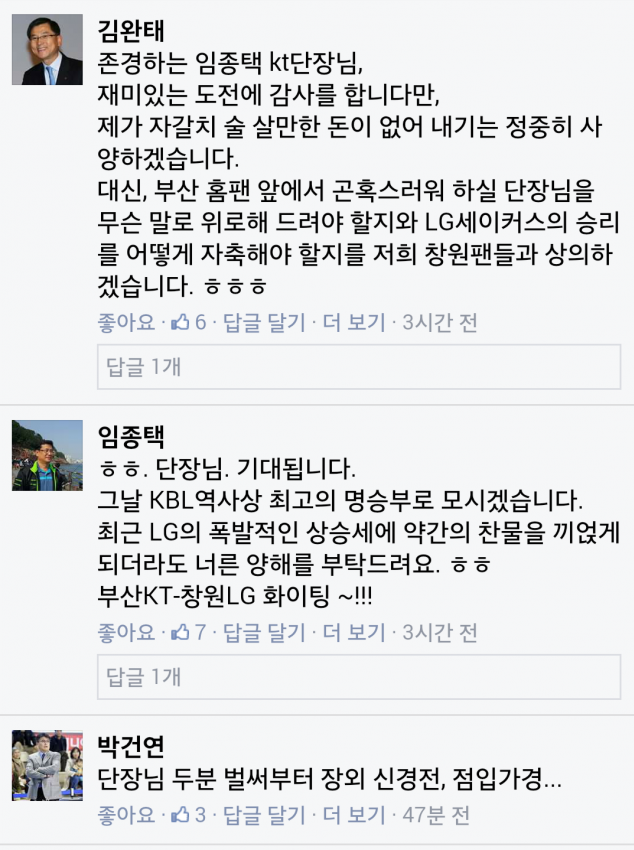Screen dimensions: 634x850
Task: Reply to 임종택's comment
Action: click(263, 632)
